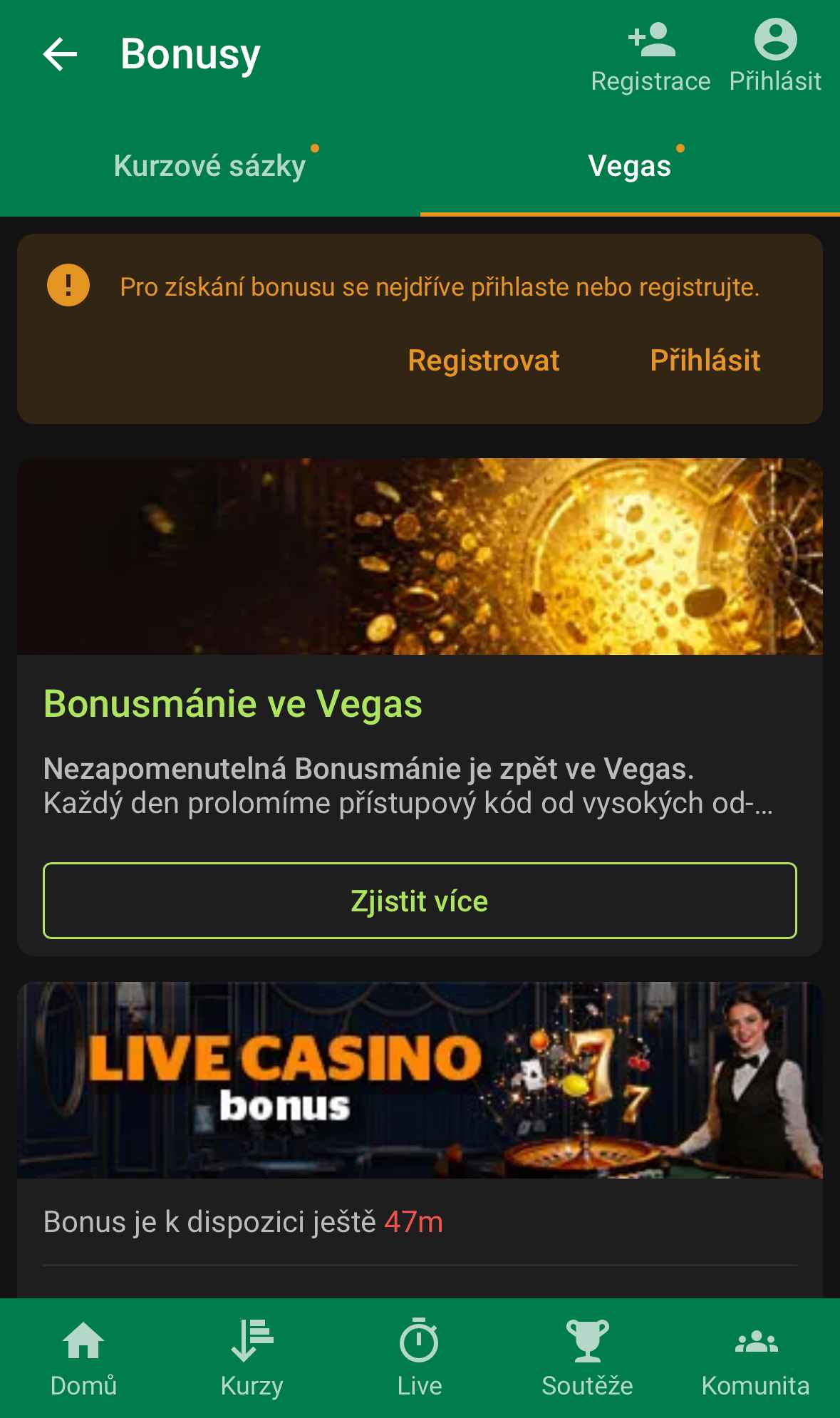The height and width of the screenshot is (1418, 840).
Task: Tap Registrovat in the warning banner
Action: [484, 360]
